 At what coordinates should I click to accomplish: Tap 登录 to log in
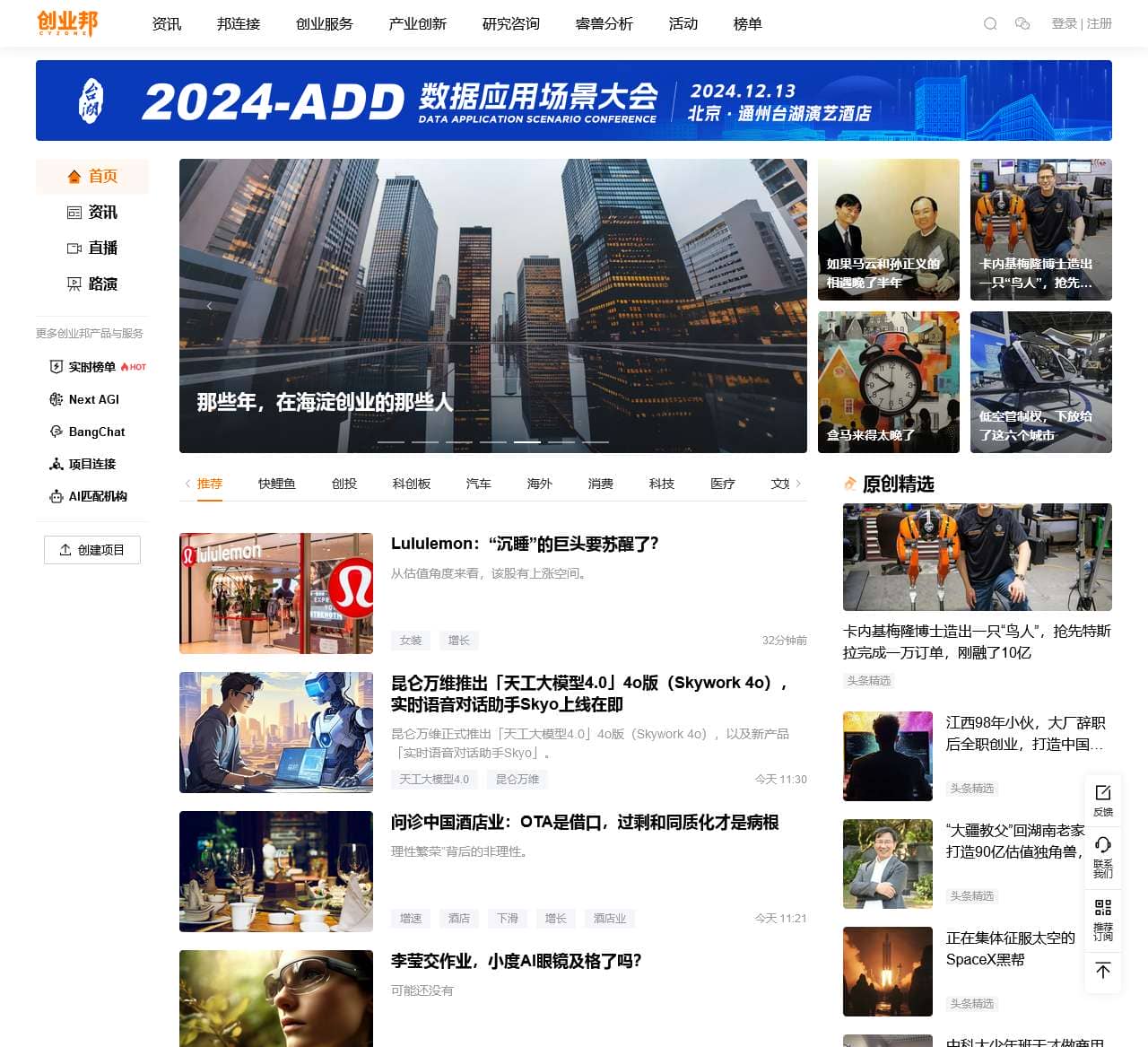pyautogui.click(x=1064, y=23)
